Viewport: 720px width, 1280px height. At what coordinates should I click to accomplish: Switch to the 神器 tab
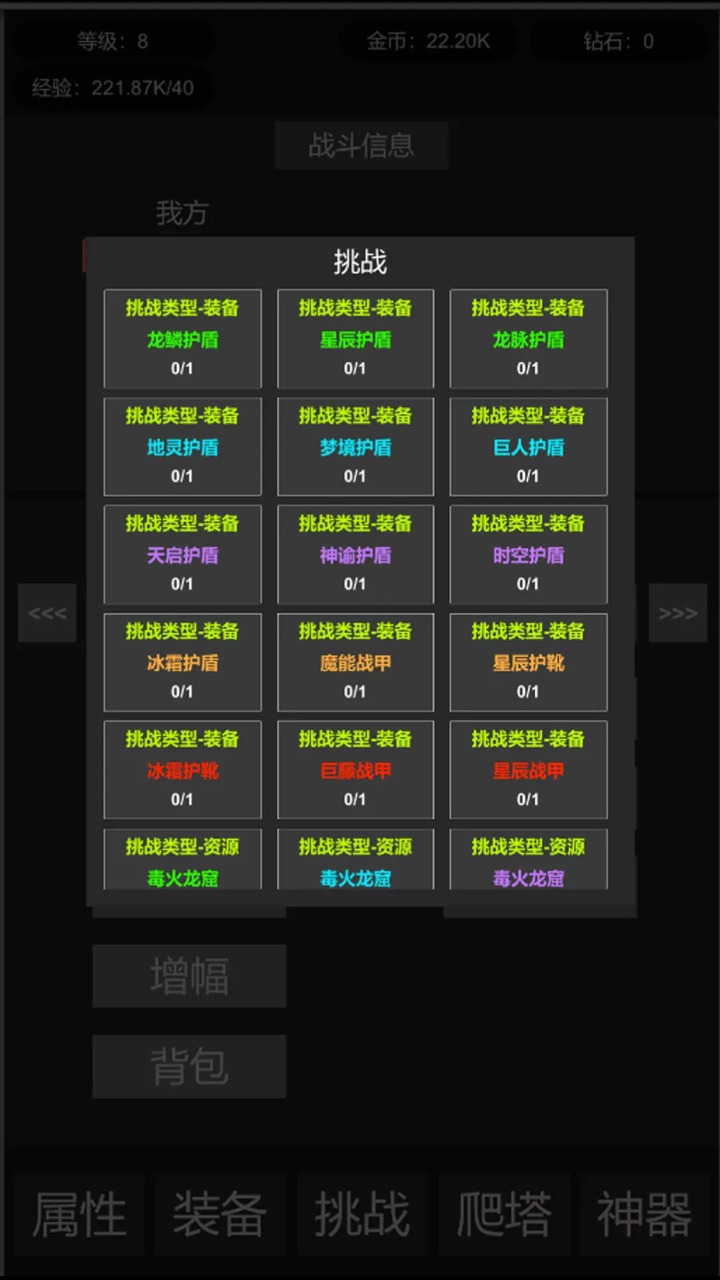(645, 1215)
